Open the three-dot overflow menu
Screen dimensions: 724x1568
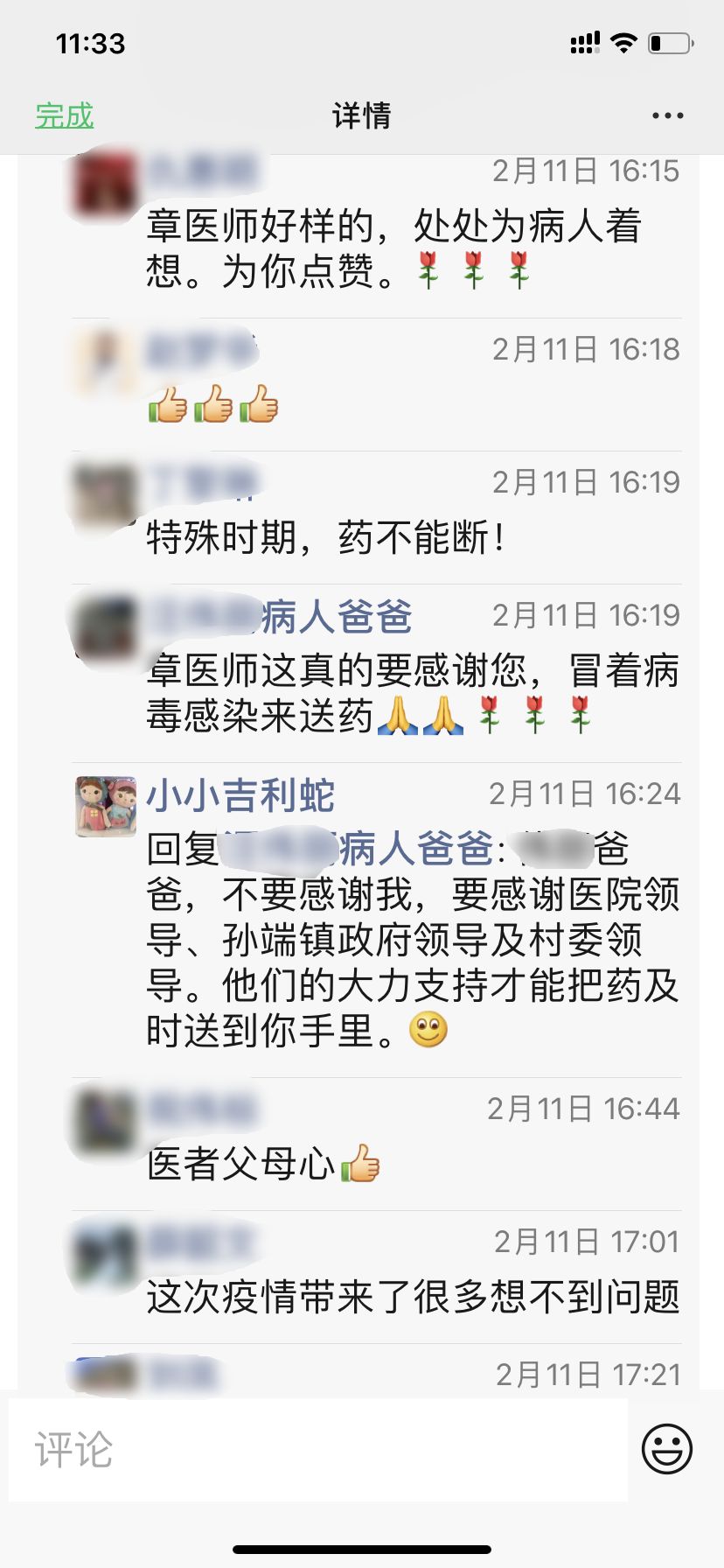tap(667, 115)
